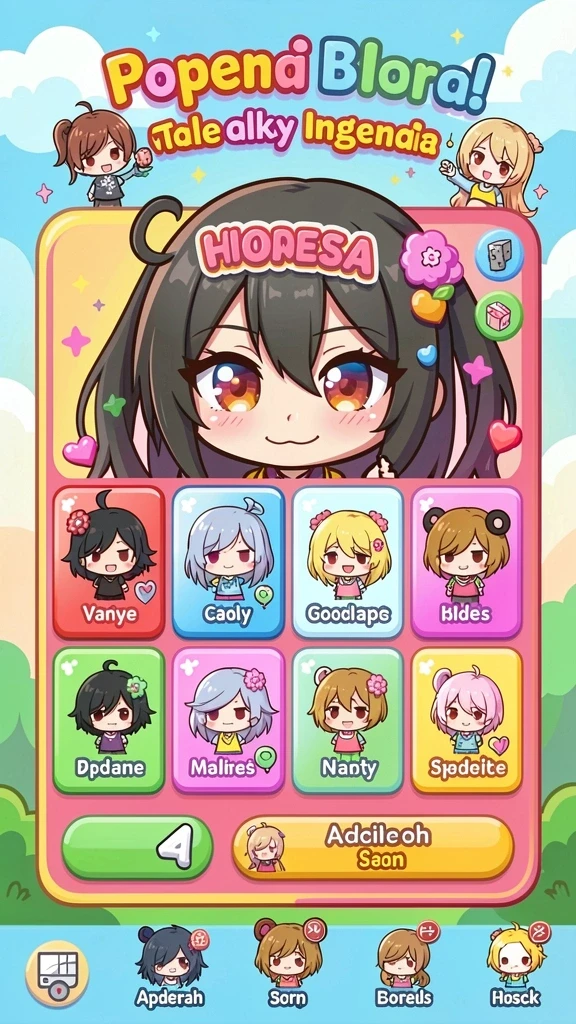Choose the Goodlaps character card
This screenshot has height=1024, width=576.
[x=348, y=562]
